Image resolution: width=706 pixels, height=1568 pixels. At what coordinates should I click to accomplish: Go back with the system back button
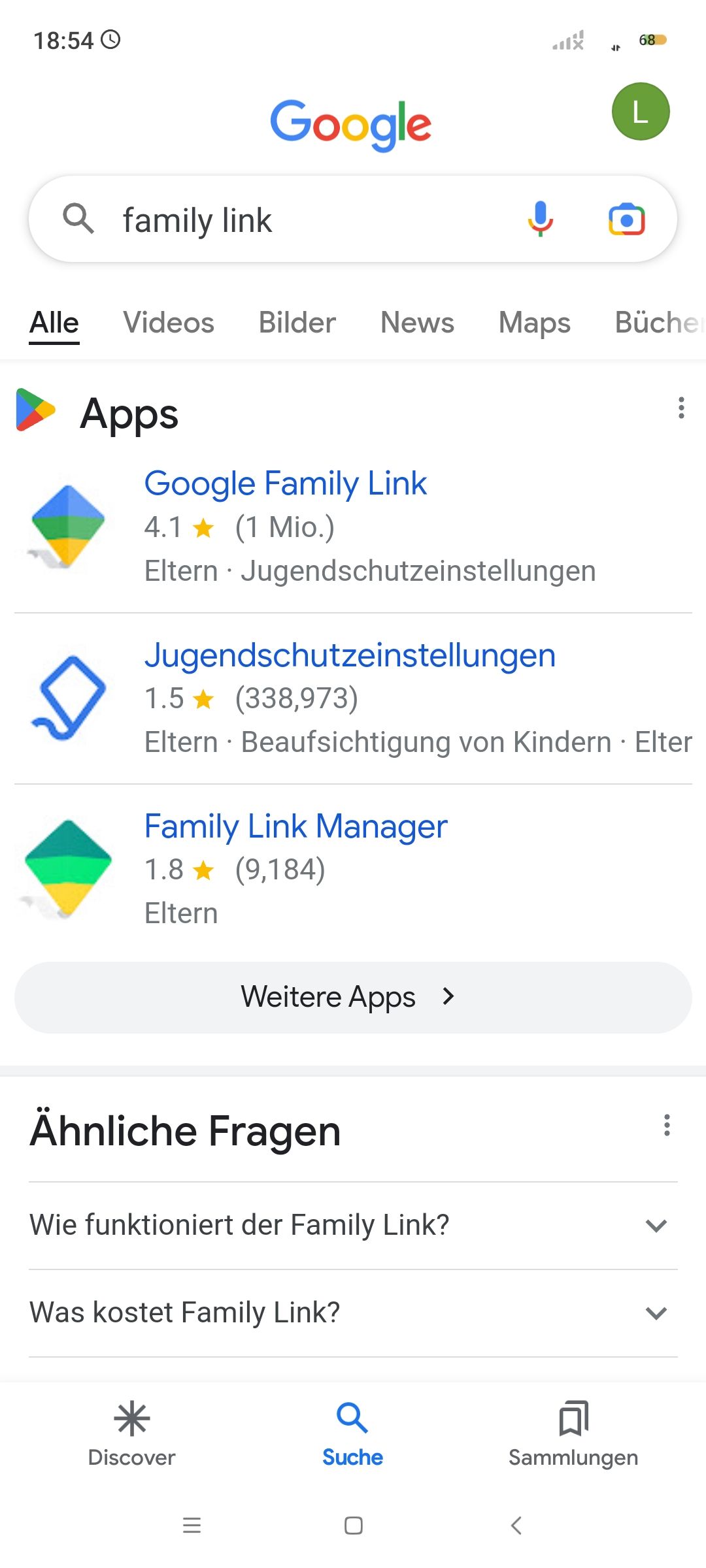[x=516, y=1526]
